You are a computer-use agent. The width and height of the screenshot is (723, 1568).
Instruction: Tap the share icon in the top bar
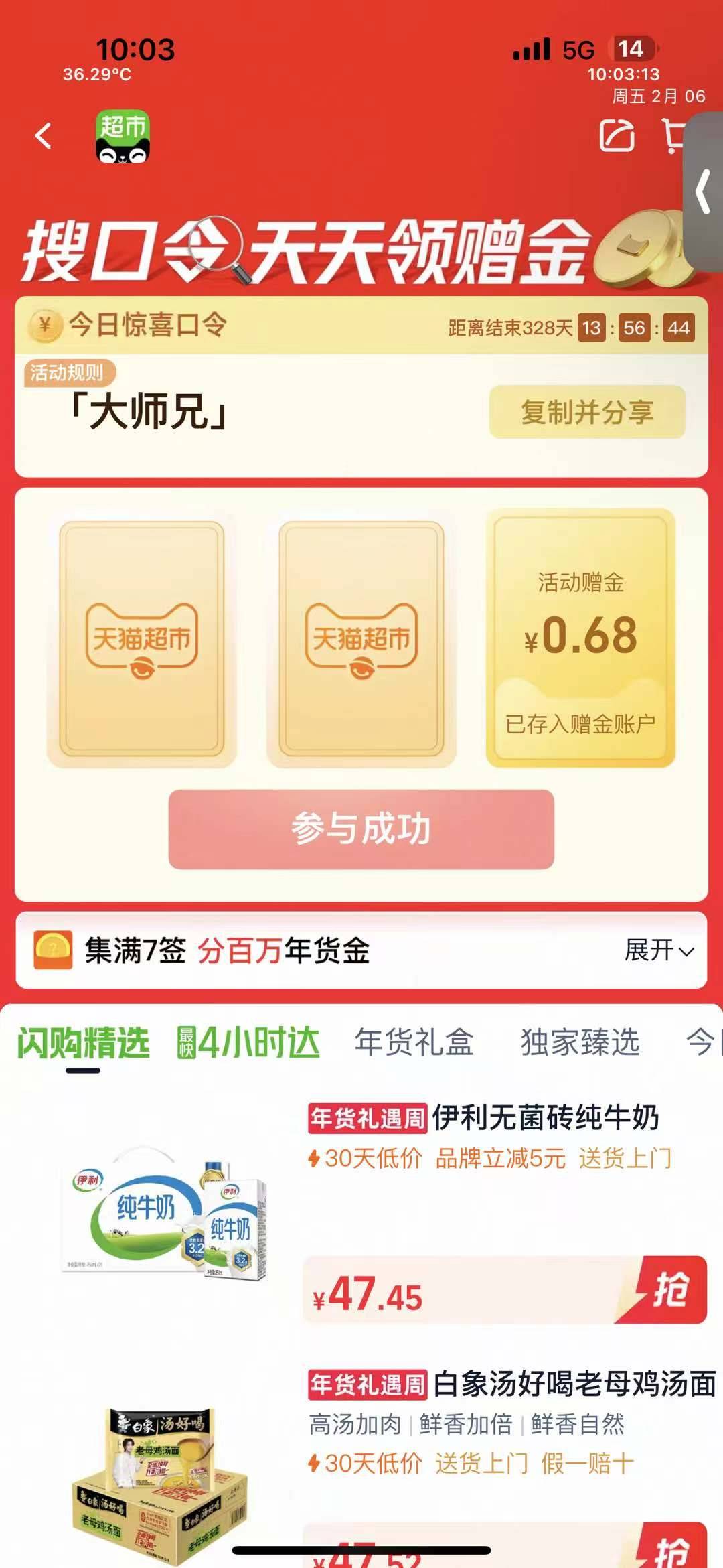pyautogui.click(x=617, y=136)
